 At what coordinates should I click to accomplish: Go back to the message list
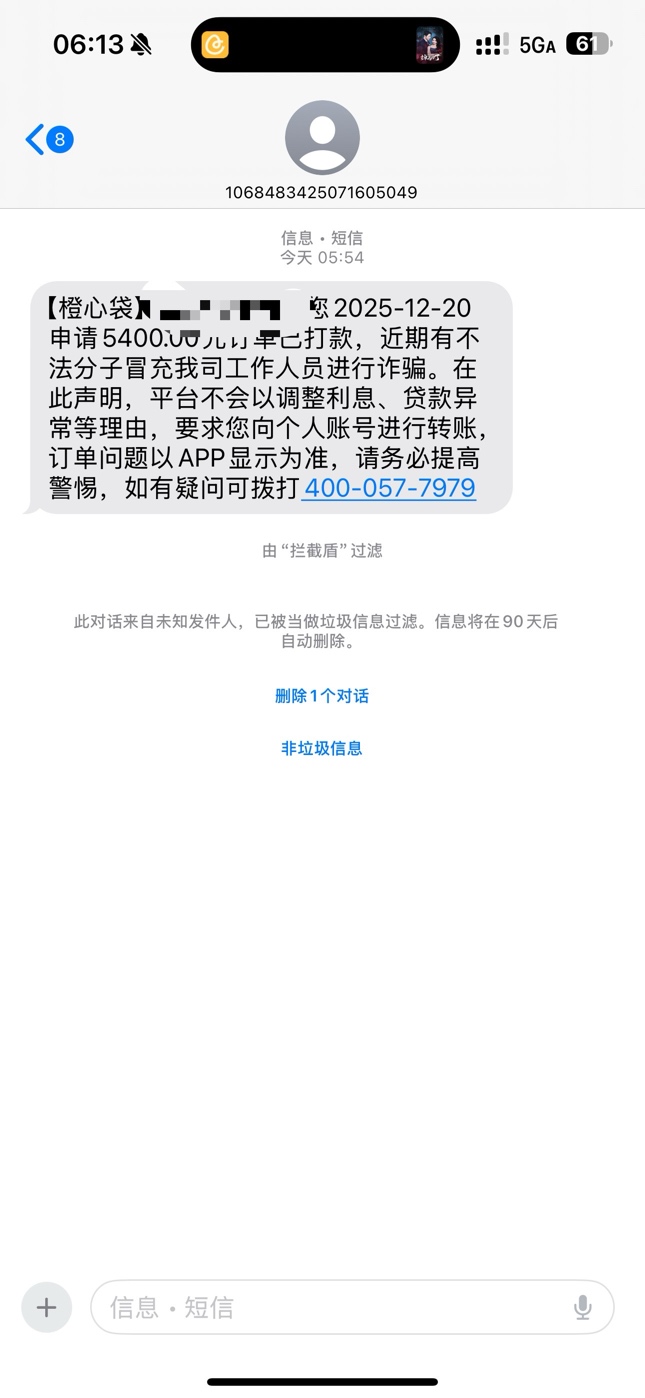click(46, 139)
